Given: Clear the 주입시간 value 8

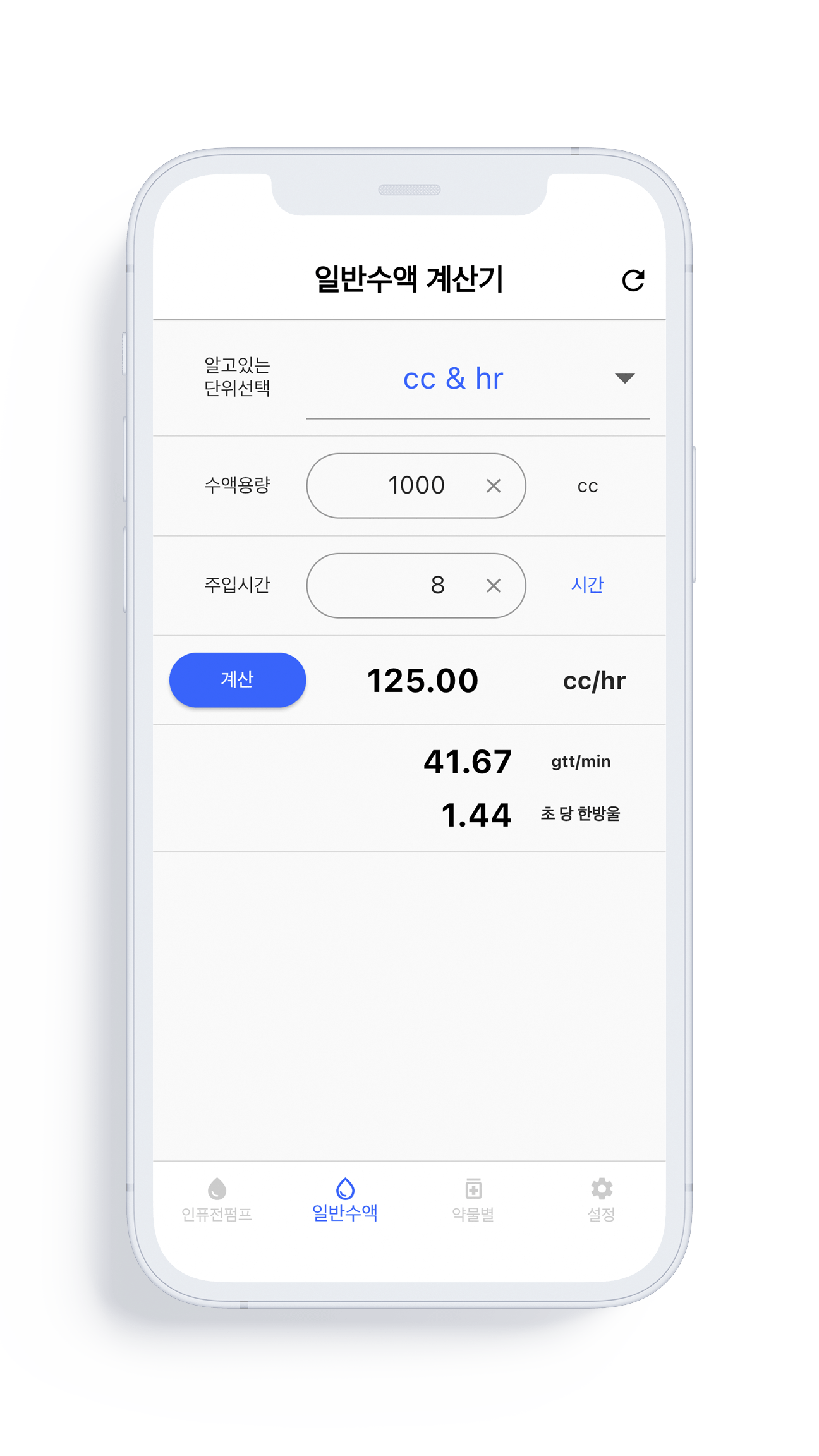Looking at the screenshot, I should pyautogui.click(x=494, y=586).
